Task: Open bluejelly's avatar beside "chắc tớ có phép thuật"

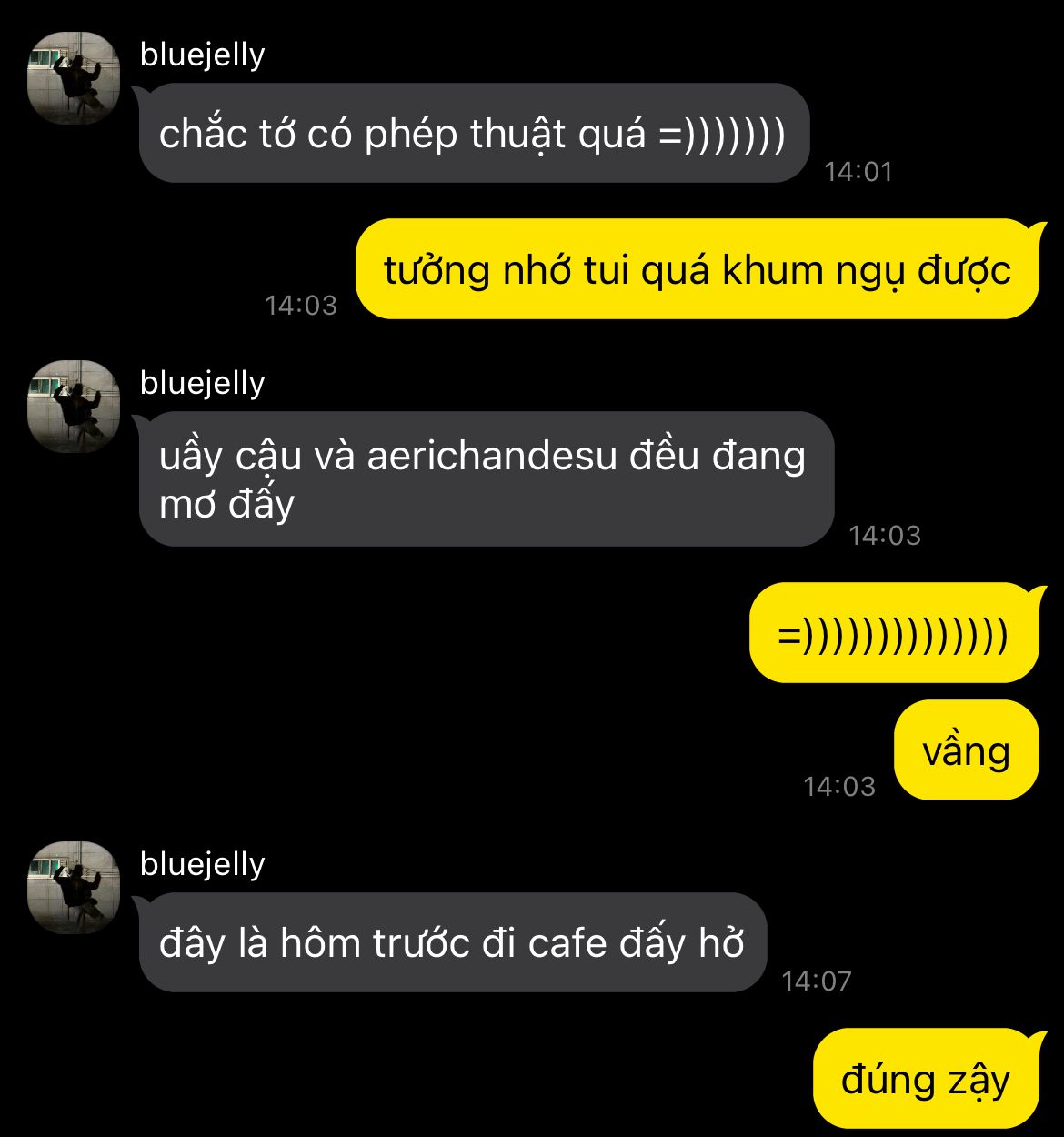Action: pos(74,78)
